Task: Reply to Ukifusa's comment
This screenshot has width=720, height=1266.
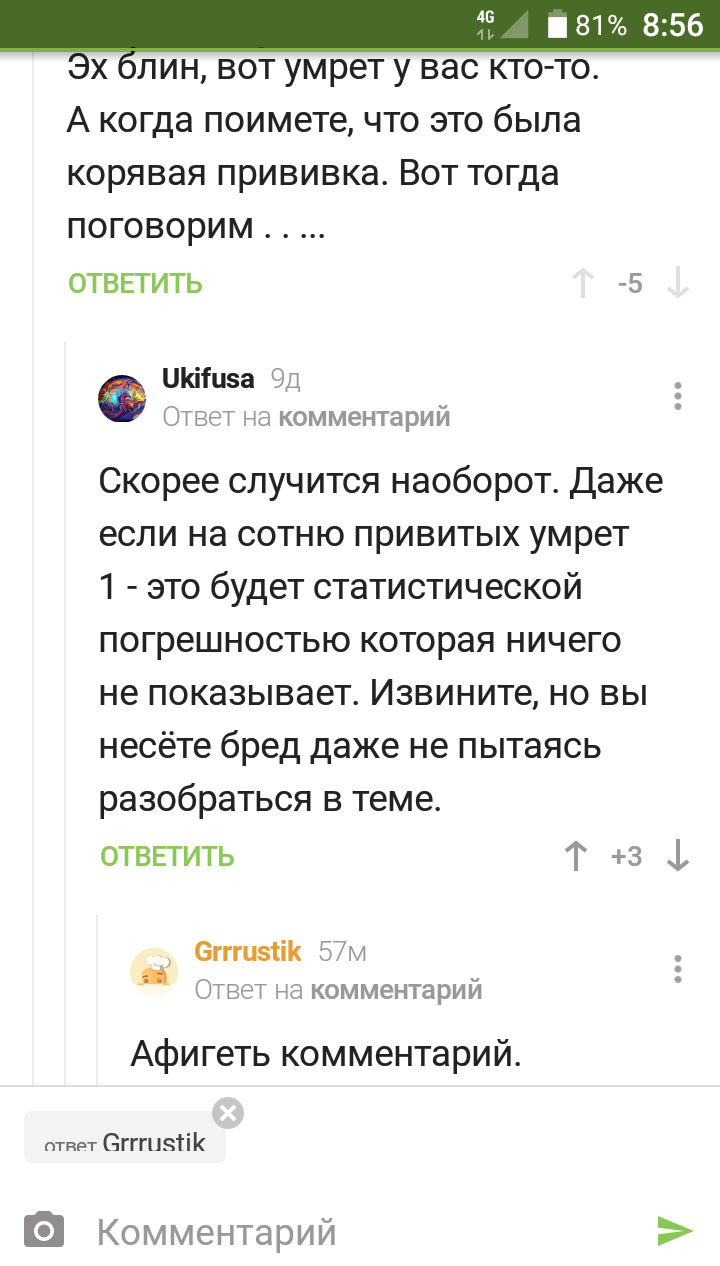Action: point(167,857)
